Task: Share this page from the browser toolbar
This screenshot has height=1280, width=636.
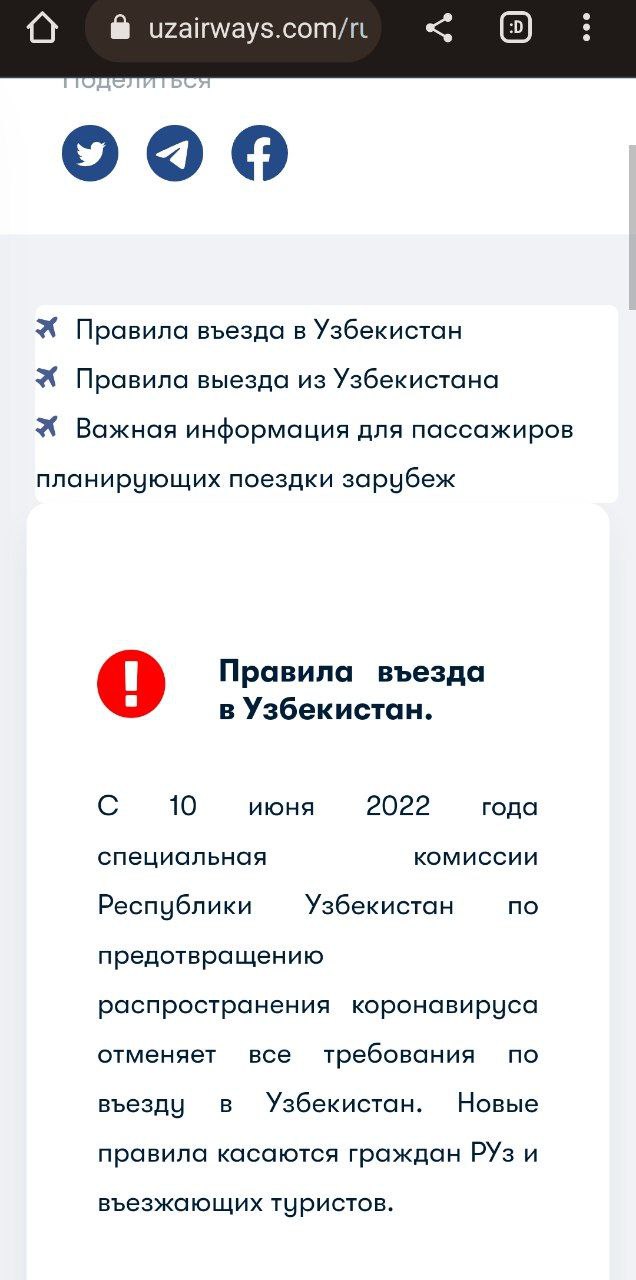Action: point(439,29)
